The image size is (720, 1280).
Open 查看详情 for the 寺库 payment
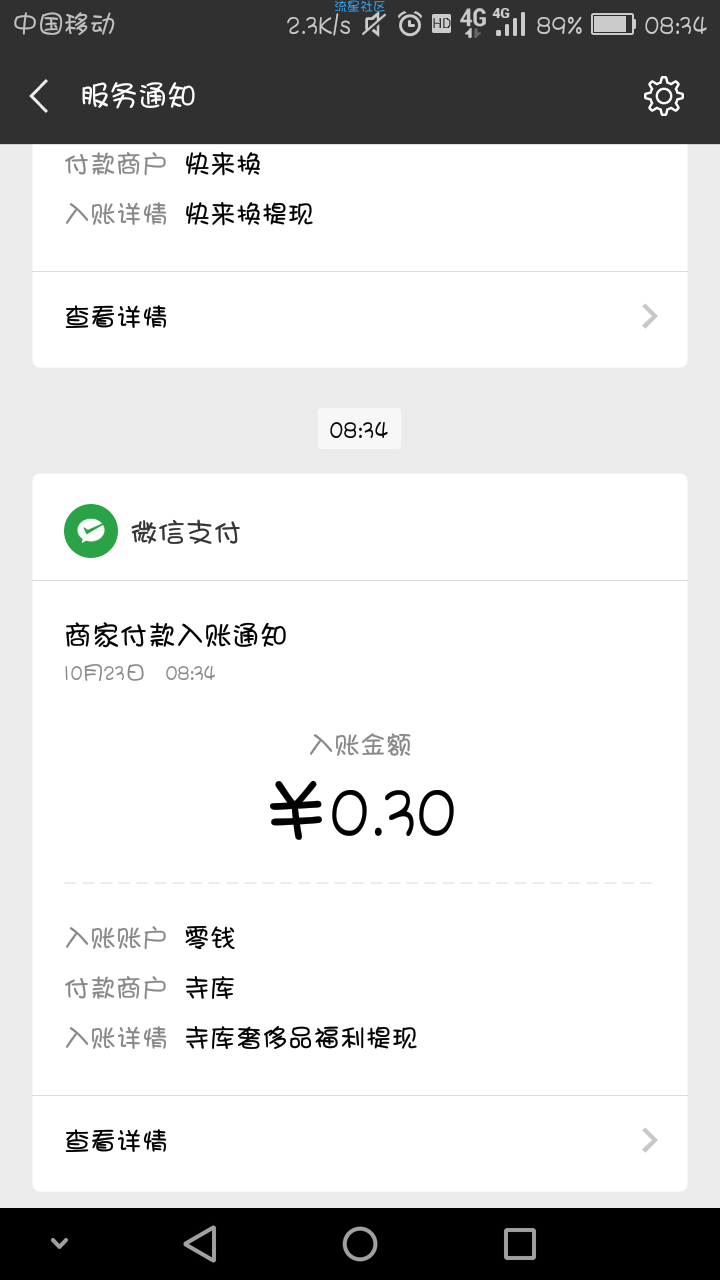click(x=360, y=1141)
